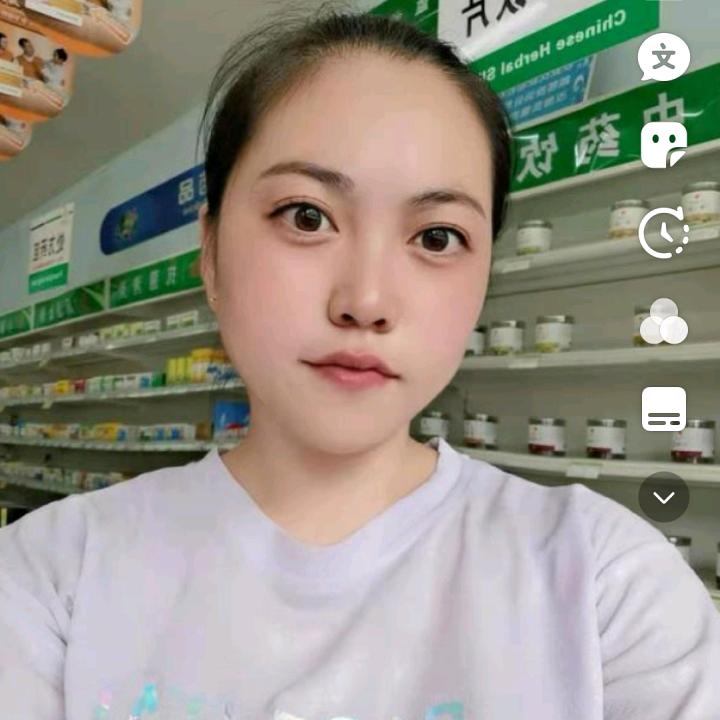Tap the captions icon
Image resolution: width=720 pixels, height=720 pixels.
click(663, 409)
